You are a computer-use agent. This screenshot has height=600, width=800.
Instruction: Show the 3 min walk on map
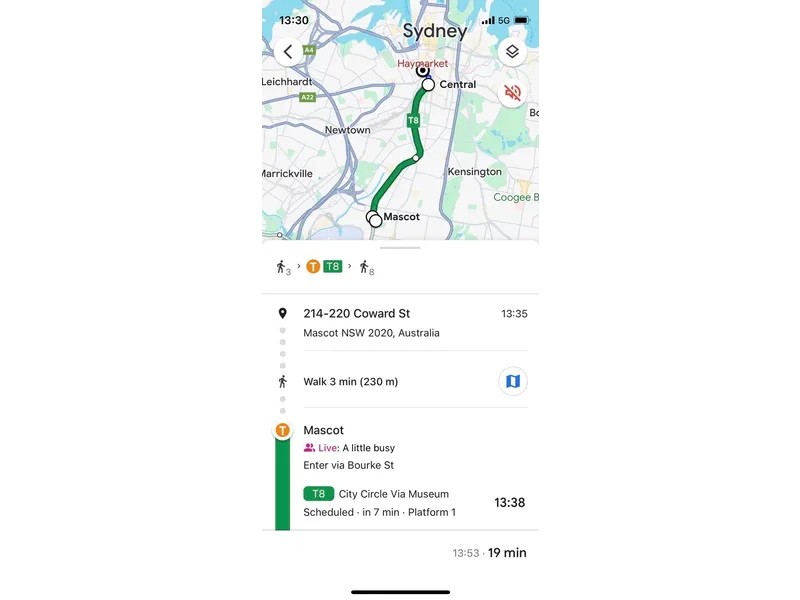tap(513, 381)
